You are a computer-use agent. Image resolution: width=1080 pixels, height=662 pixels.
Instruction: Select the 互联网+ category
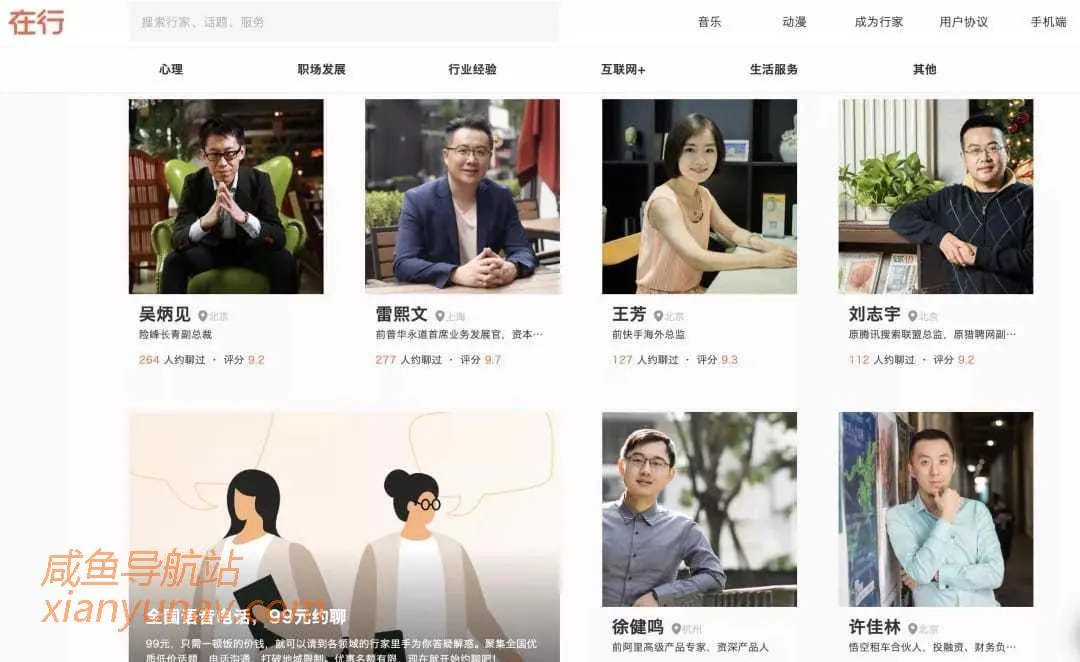[x=623, y=70]
